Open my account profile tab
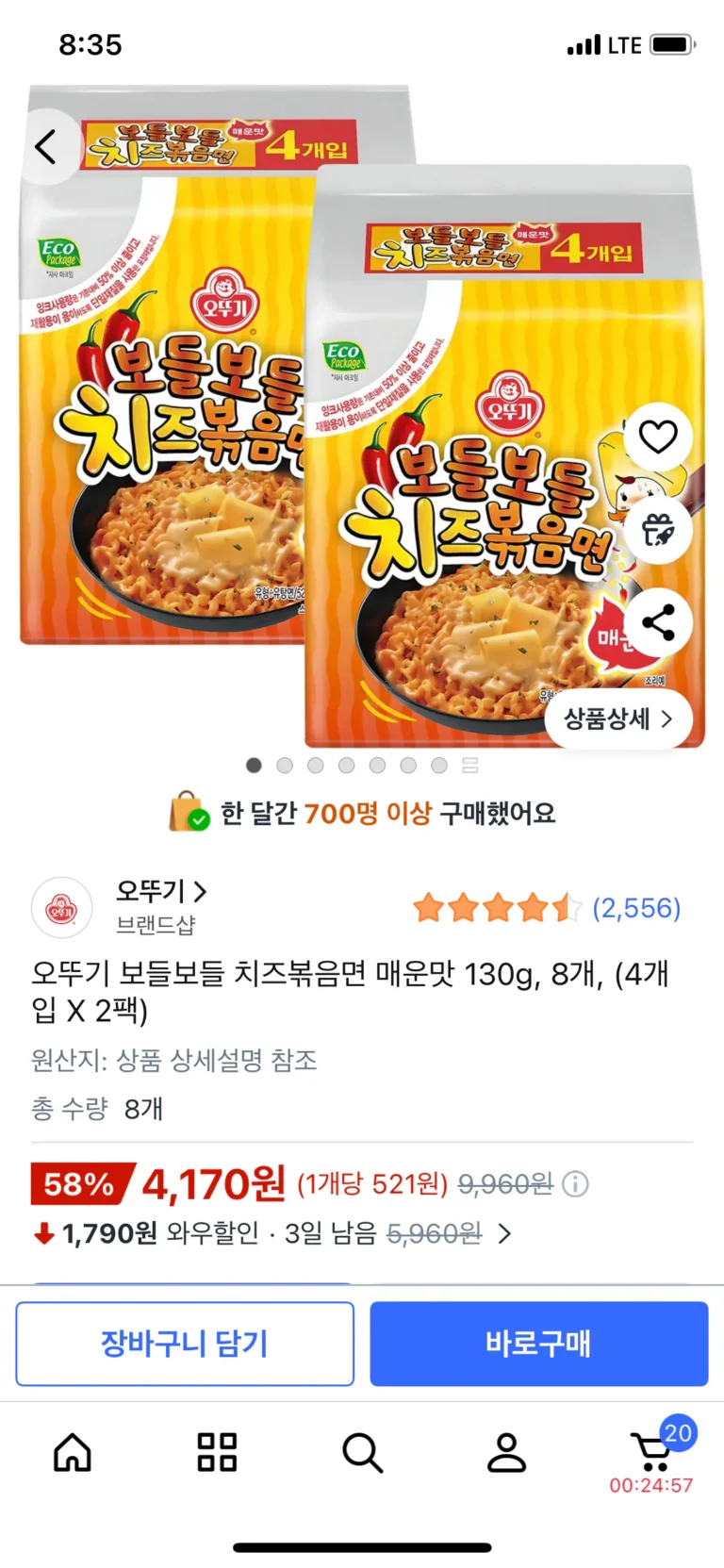This screenshot has height=1568, width=724. coord(506,1453)
